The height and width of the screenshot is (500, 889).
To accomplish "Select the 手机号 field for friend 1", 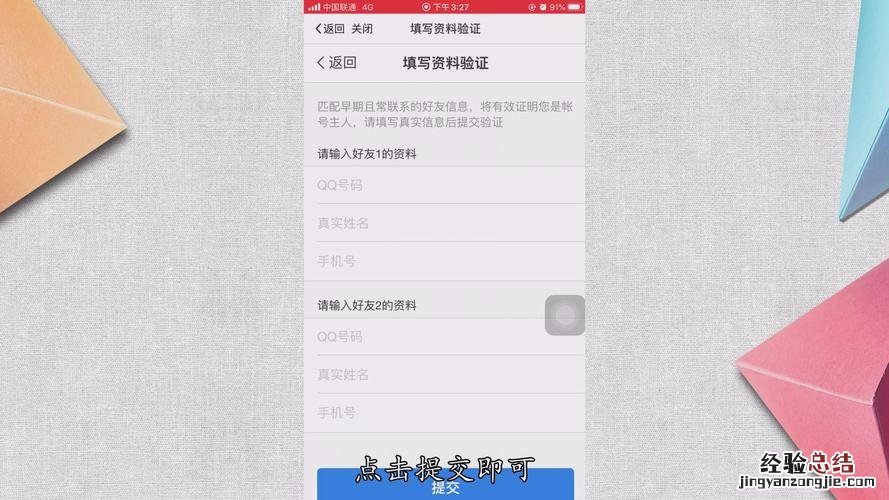I will click(x=444, y=261).
